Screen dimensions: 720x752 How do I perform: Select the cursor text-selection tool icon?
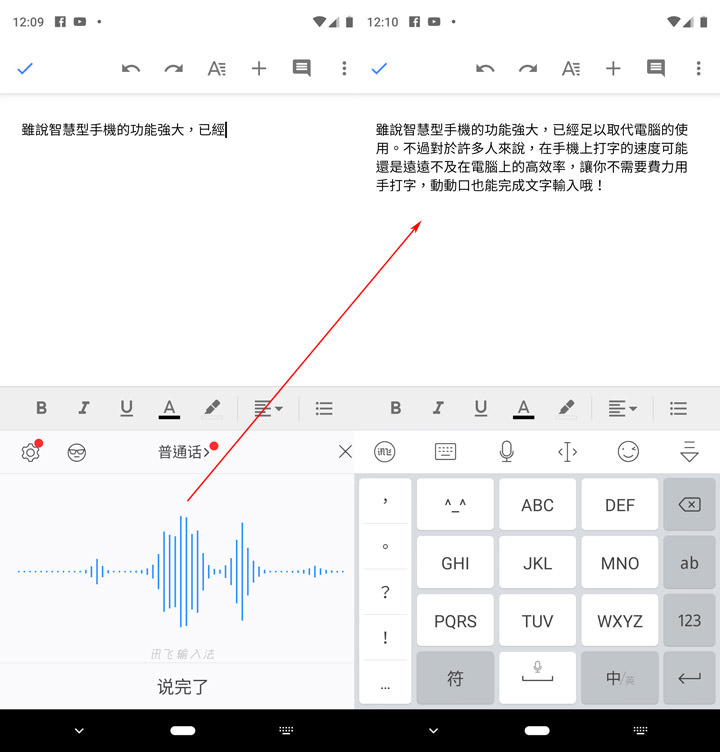tap(567, 451)
